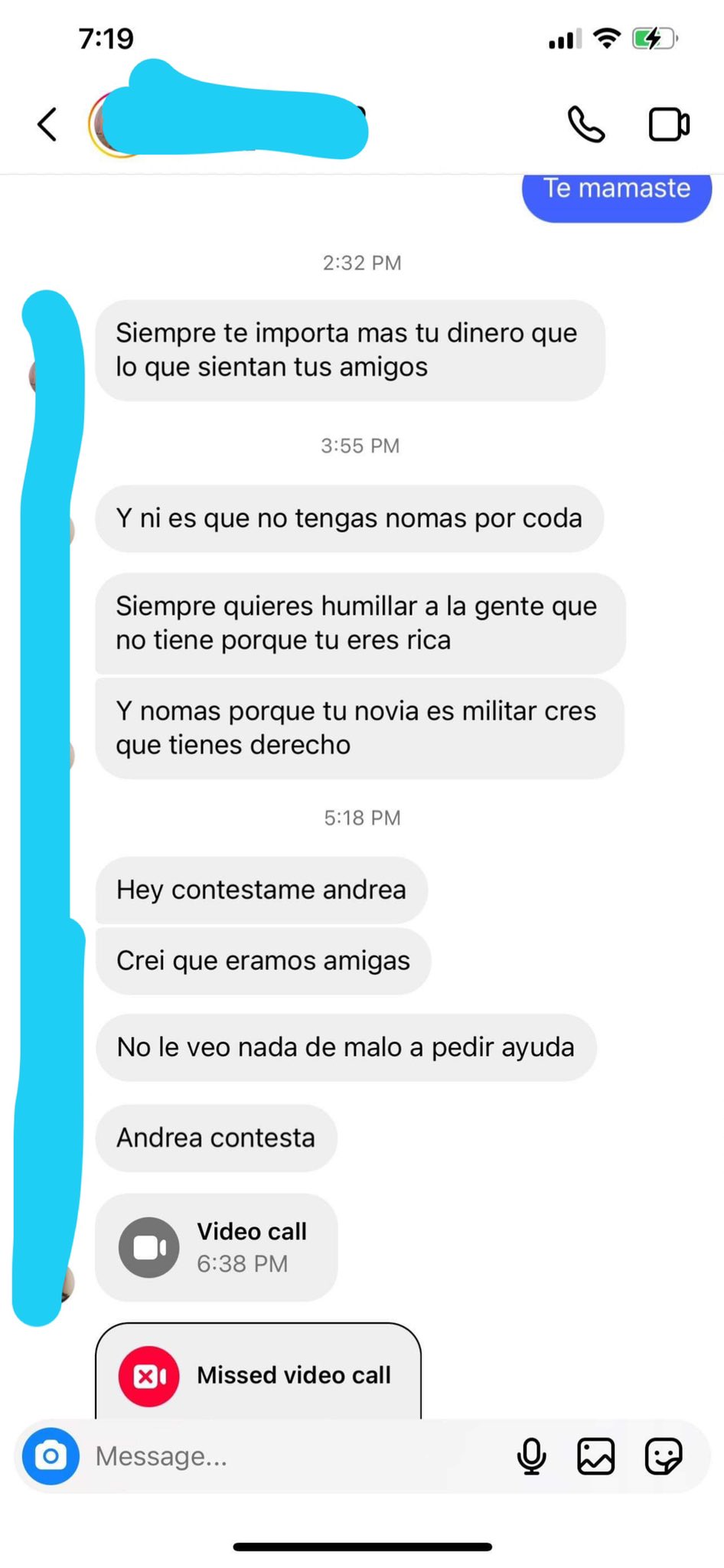724x1568 pixels.
Task: Tap the Video call 6:38 PM bubble
Action: [x=216, y=1247]
